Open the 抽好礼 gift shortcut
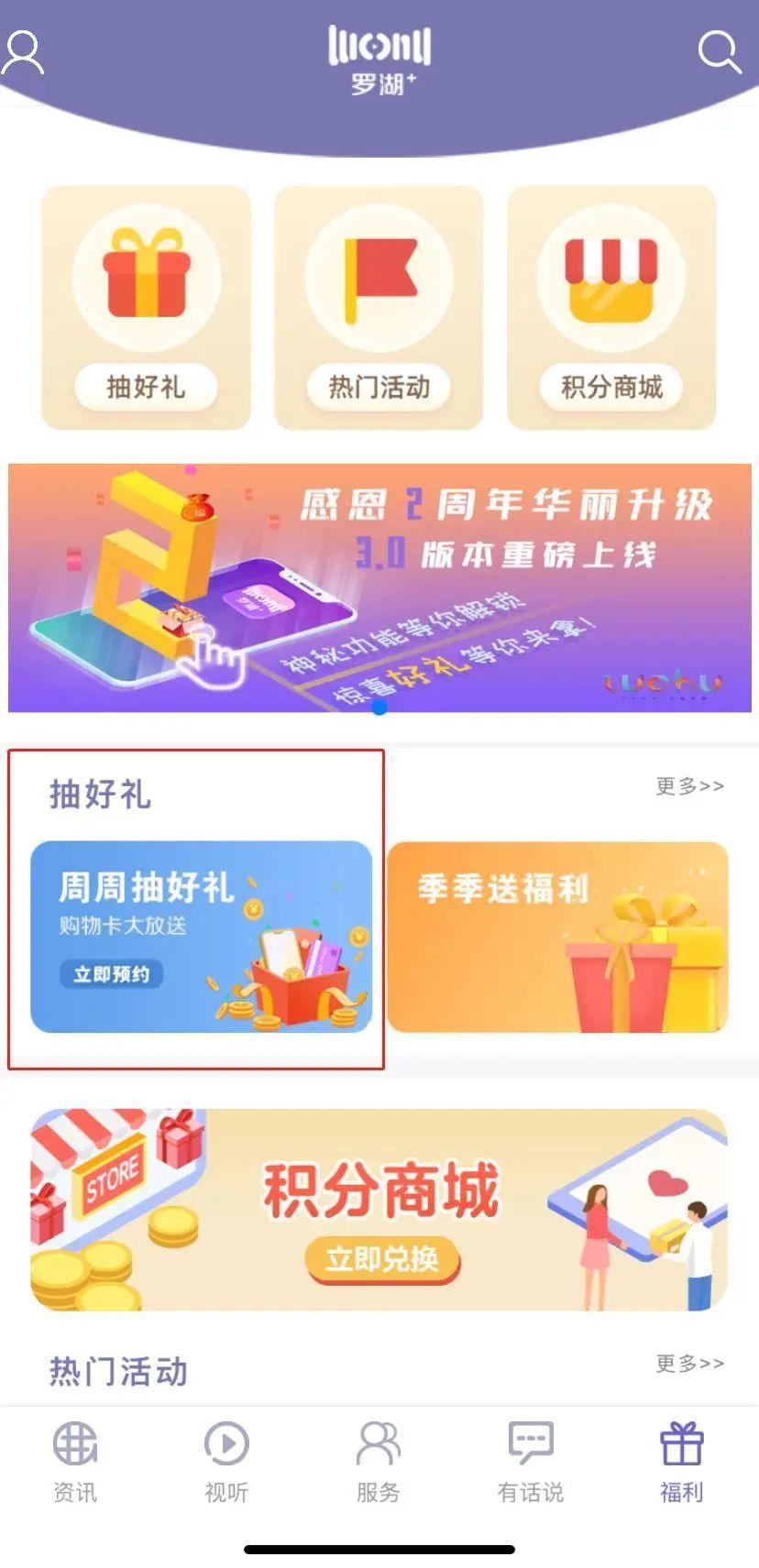The image size is (759, 1568). [146, 308]
